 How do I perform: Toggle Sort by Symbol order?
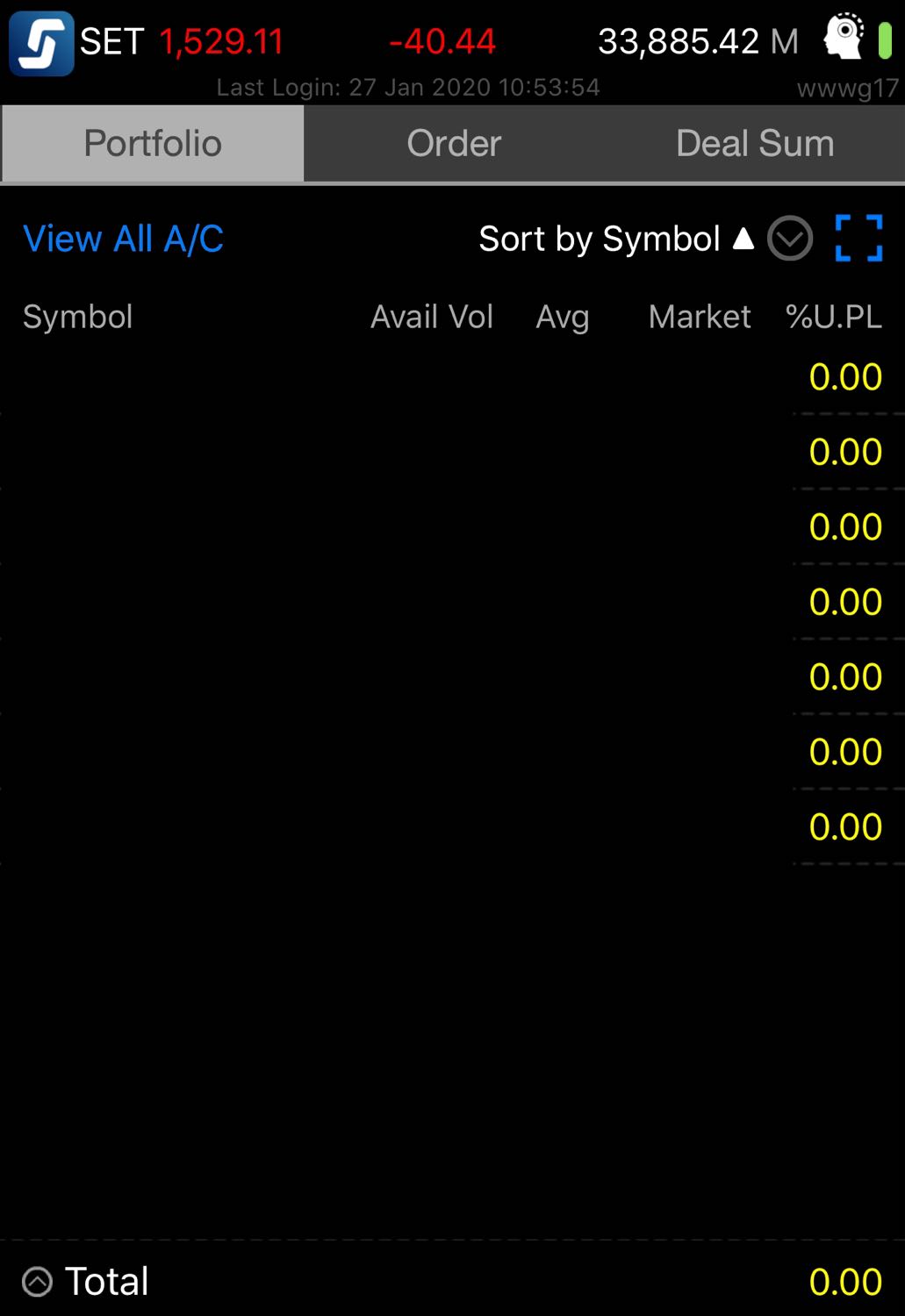[x=614, y=239]
